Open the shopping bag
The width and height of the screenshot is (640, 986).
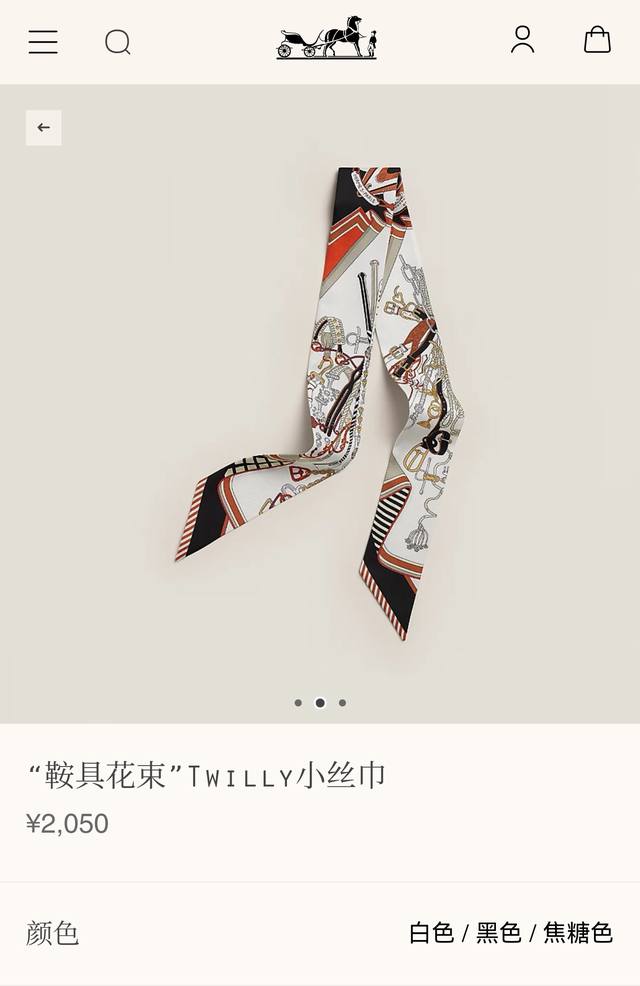click(x=597, y=40)
